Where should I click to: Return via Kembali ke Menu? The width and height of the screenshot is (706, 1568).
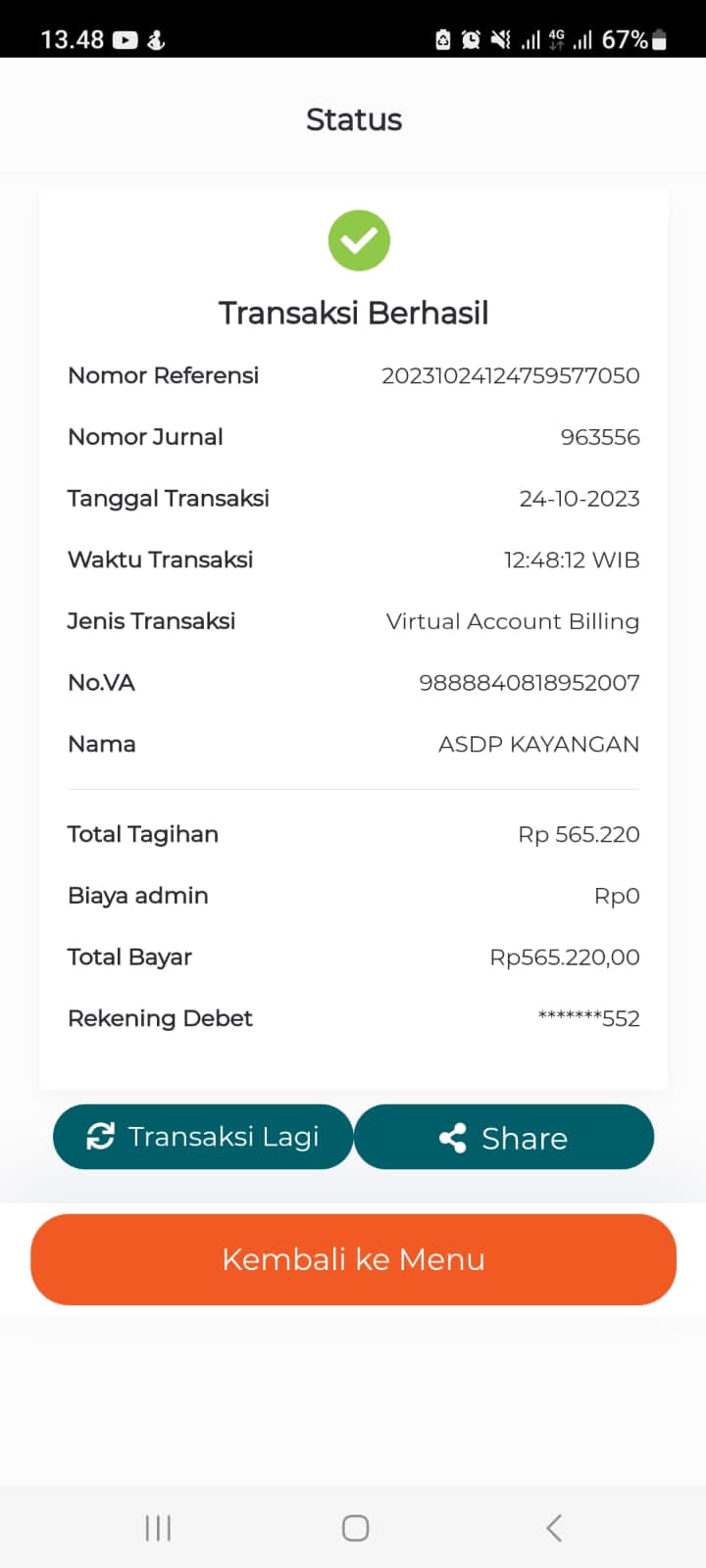353,1259
